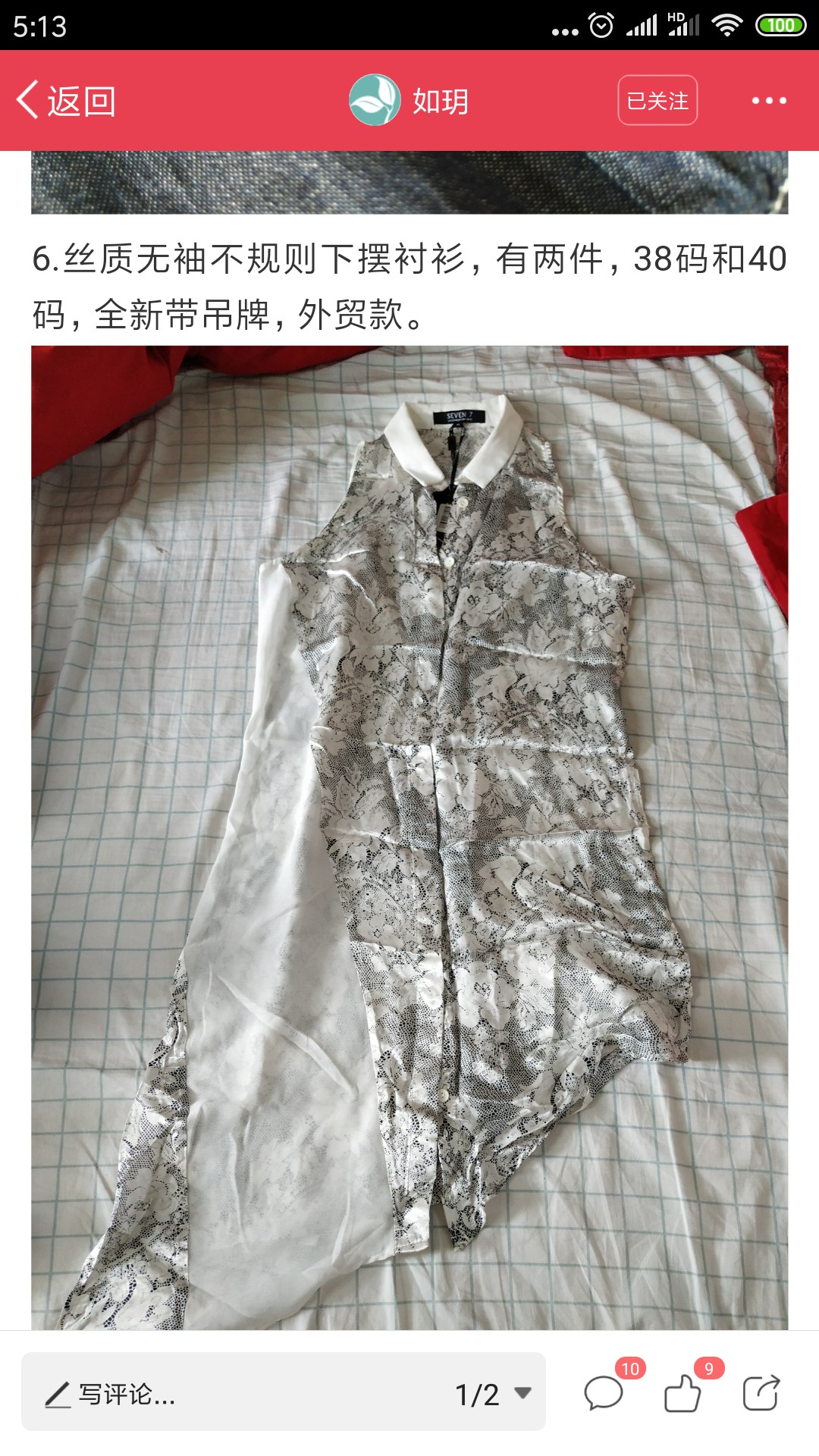This screenshot has width=819, height=1456.
Task: Open the silk shirt photo
Action: coord(409,837)
